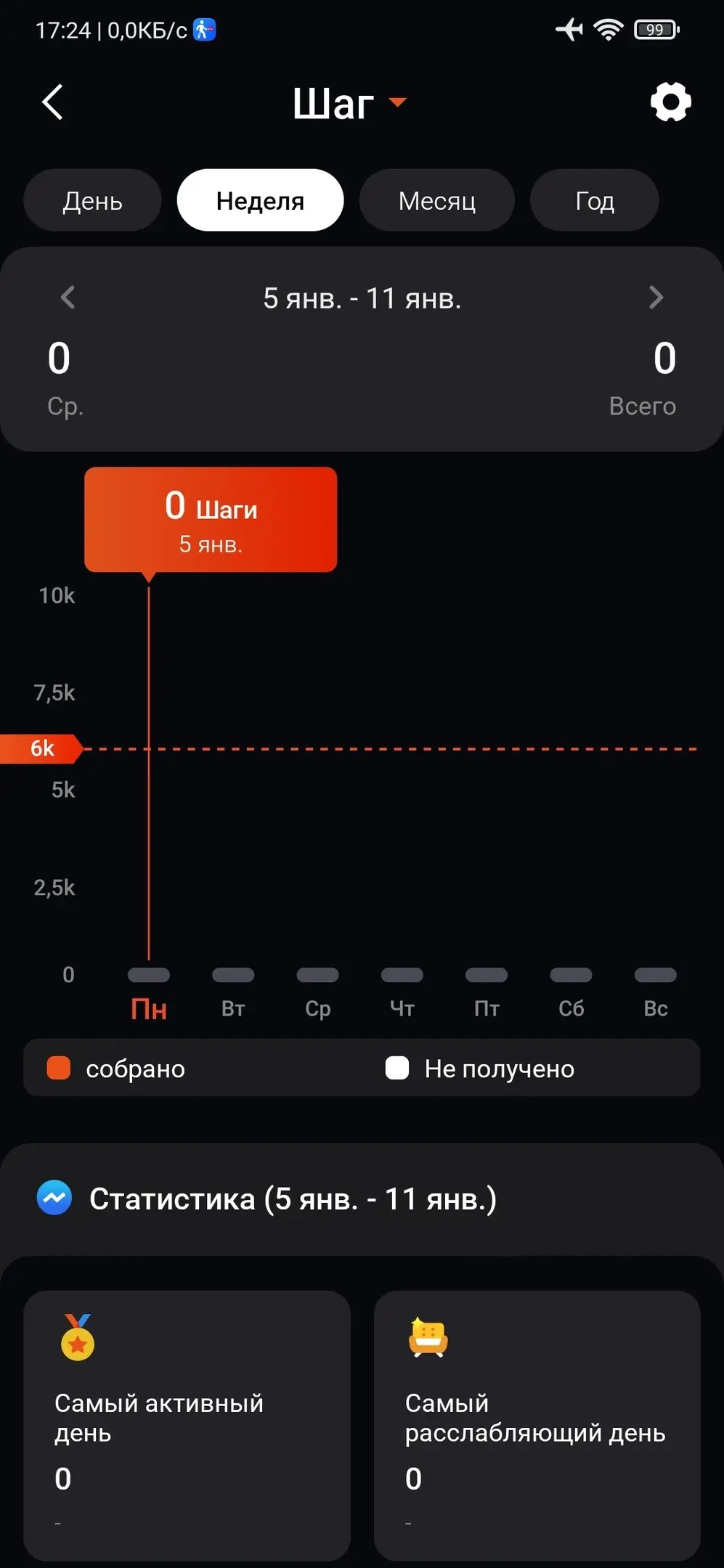Open the settings gear
Viewport: 724px width, 1568px height.
pyautogui.click(x=670, y=102)
